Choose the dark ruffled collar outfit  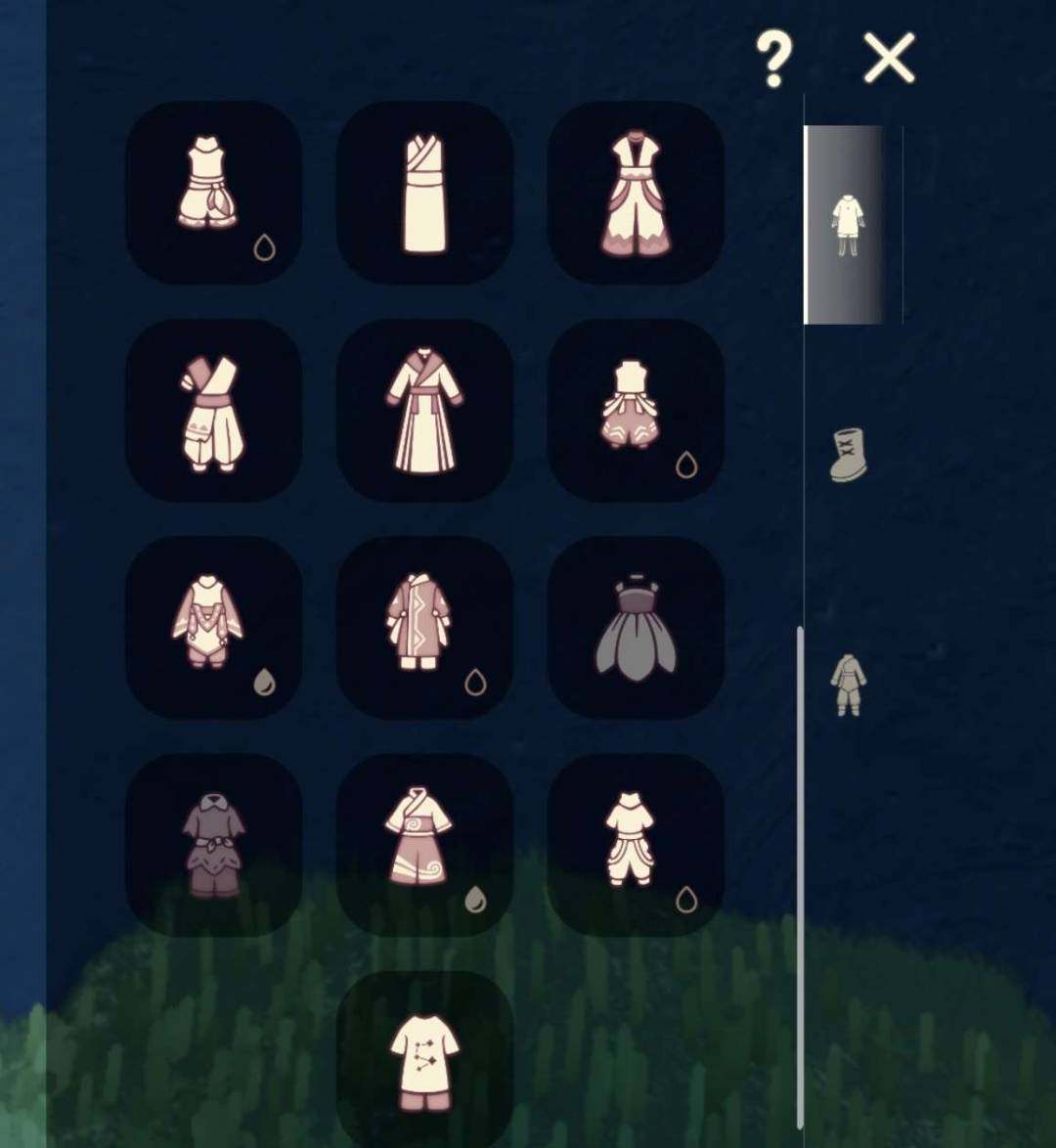tap(213, 844)
